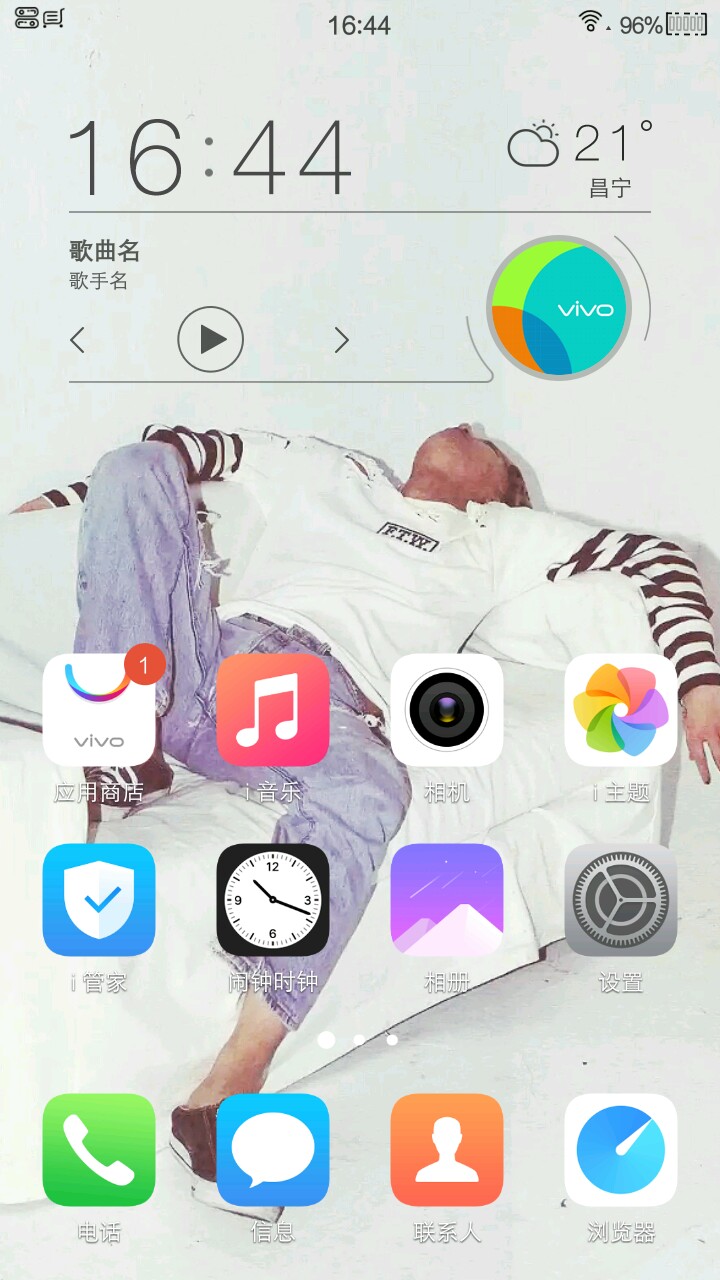Open 设置 settings
This screenshot has width=720, height=1280.
[x=621, y=900]
